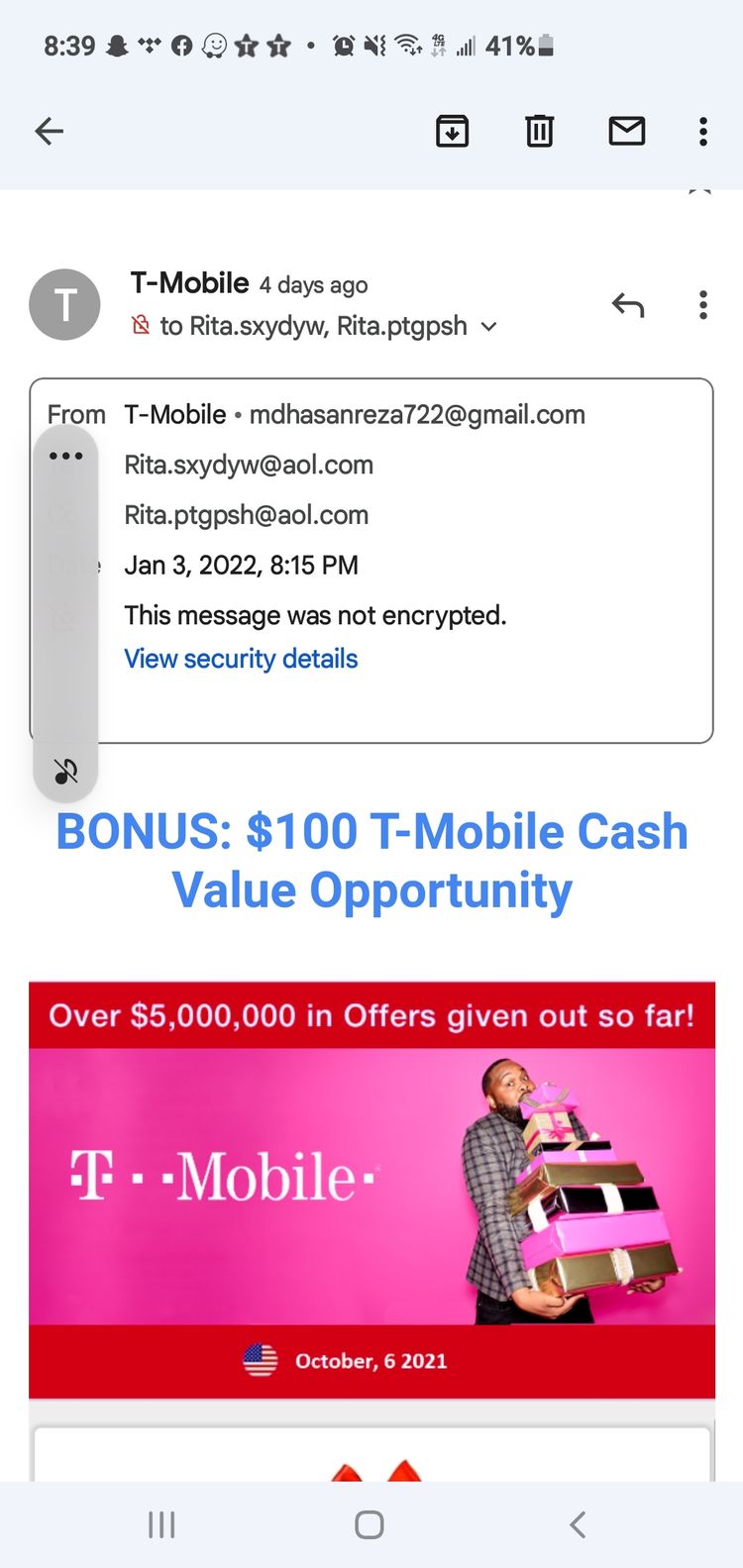Expand the floating panel's three-dot handle
The image size is (743, 1568).
coord(65,456)
